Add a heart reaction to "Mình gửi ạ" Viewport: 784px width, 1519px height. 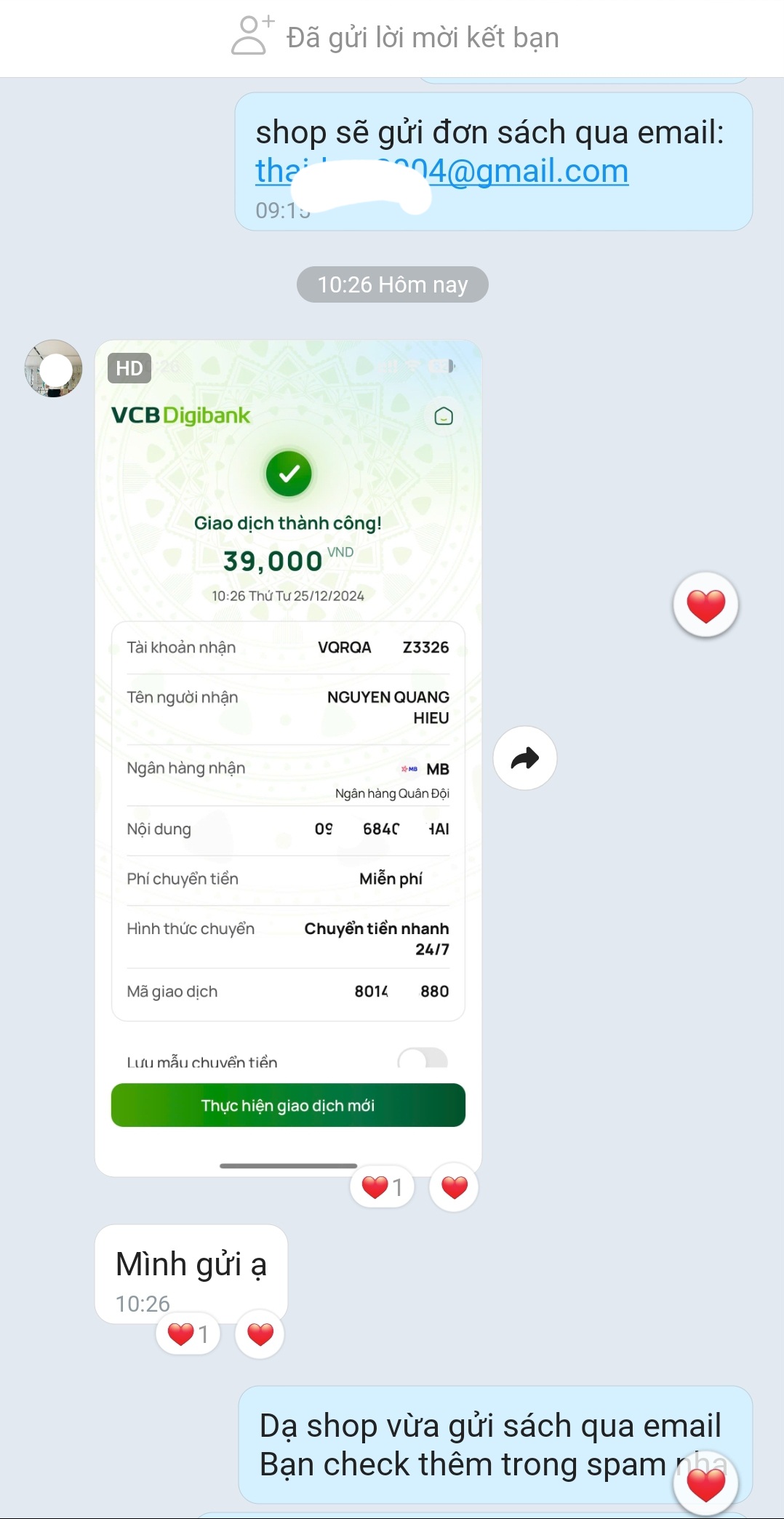260,1334
